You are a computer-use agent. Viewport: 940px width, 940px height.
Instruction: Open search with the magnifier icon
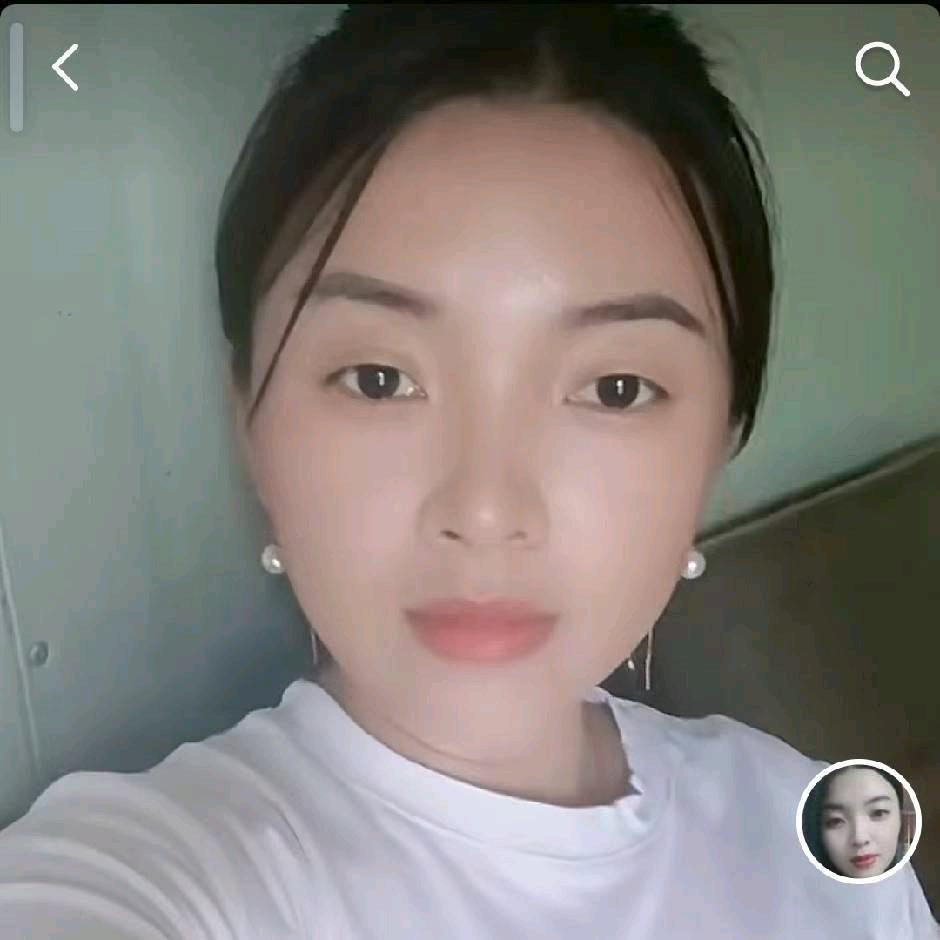(882, 69)
